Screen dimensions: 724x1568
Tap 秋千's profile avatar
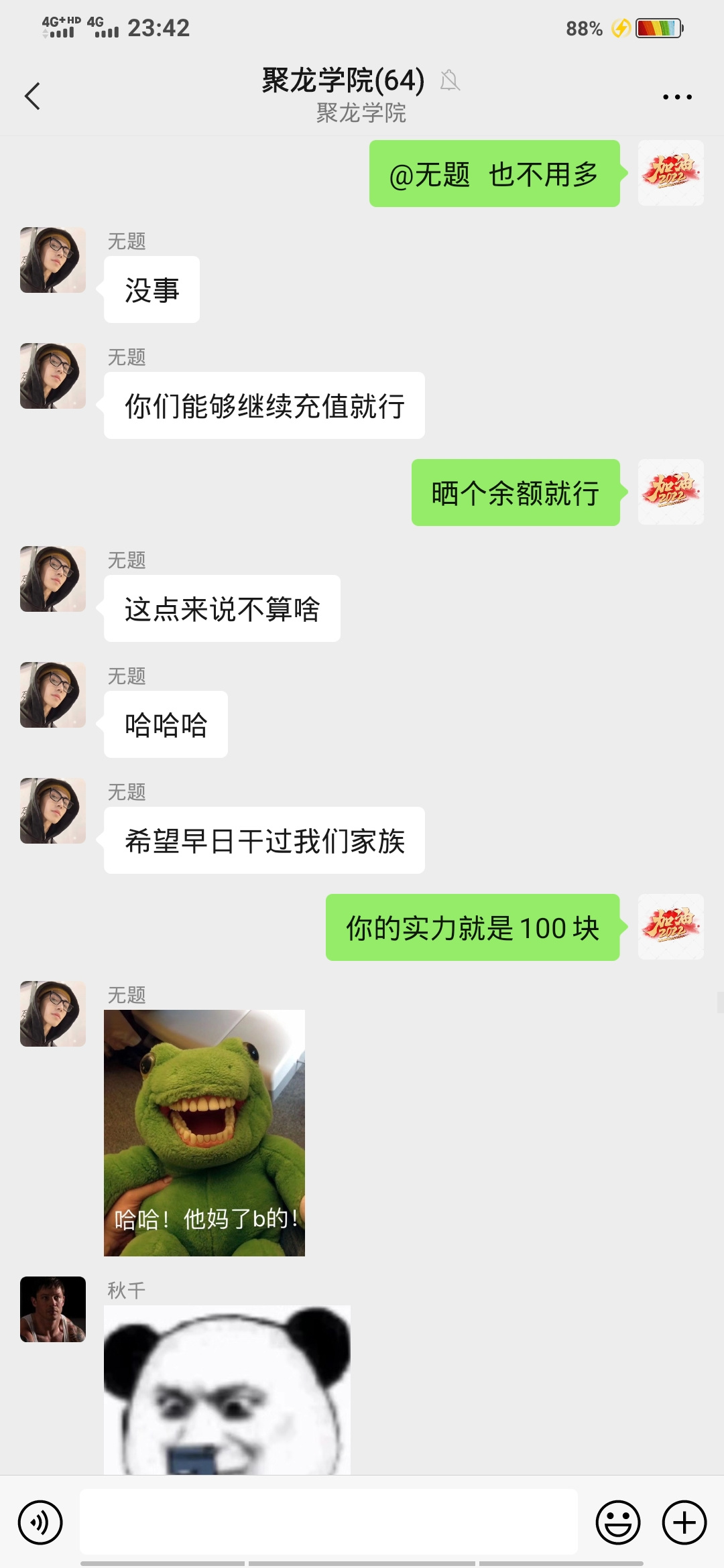52,1310
